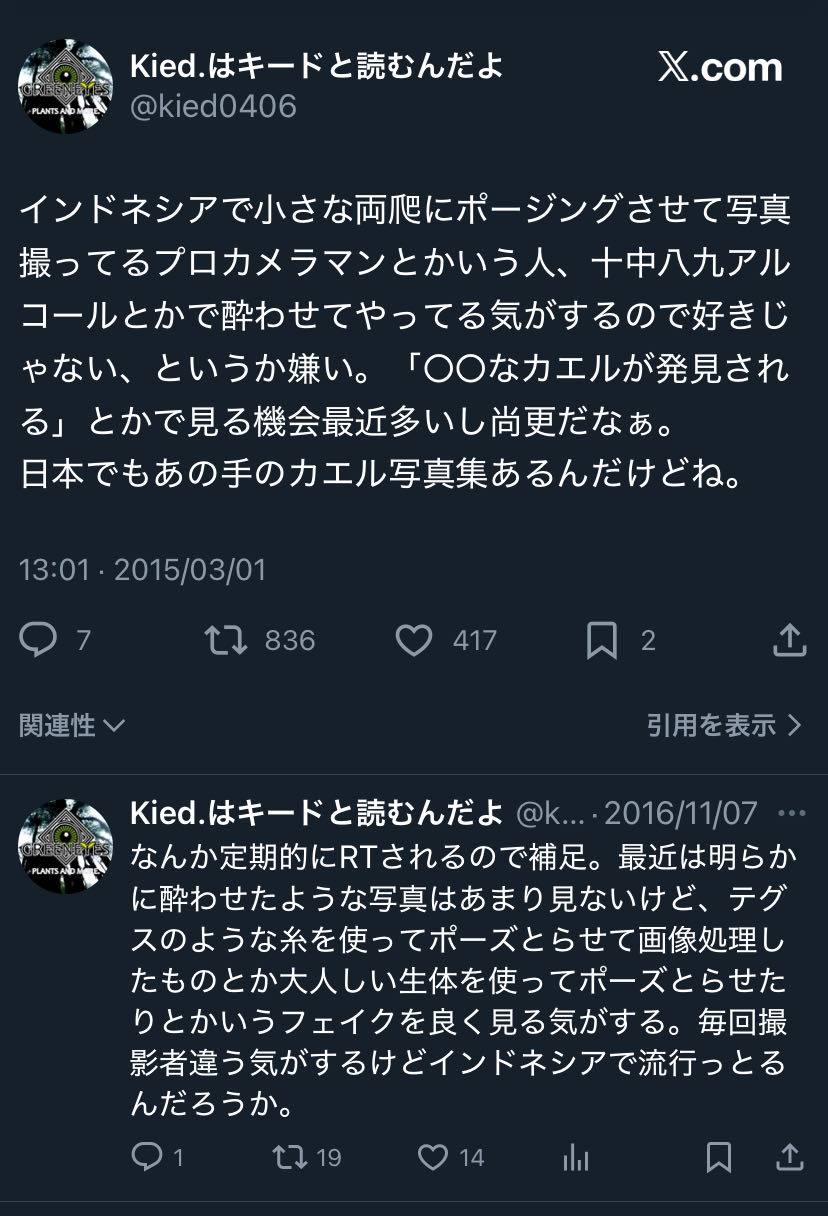This screenshot has height=1216, width=828.
Task: Open the avatar on the 2016/11/07 reply
Action: (x=66, y=846)
